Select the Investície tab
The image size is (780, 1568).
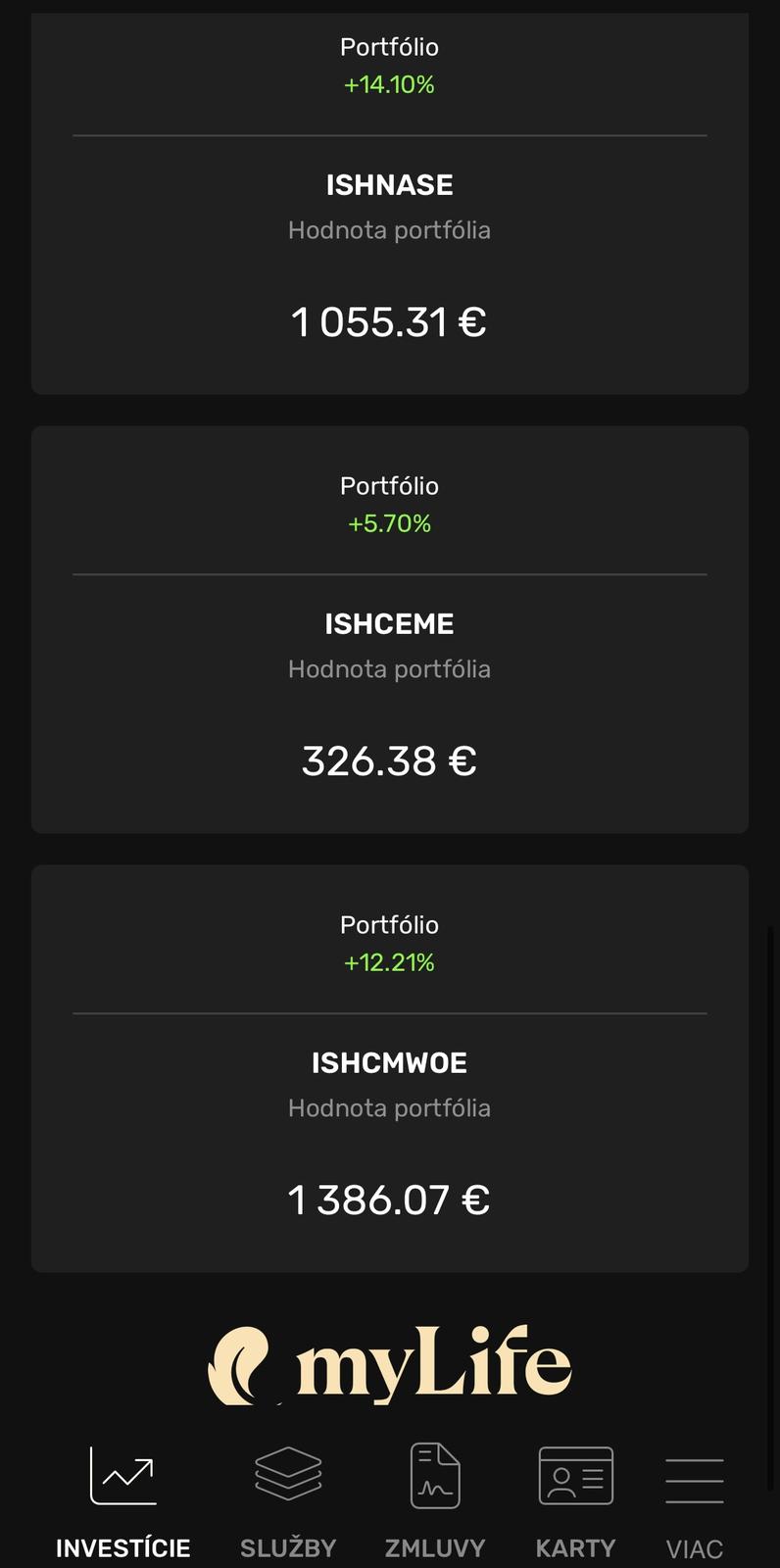[123, 1501]
